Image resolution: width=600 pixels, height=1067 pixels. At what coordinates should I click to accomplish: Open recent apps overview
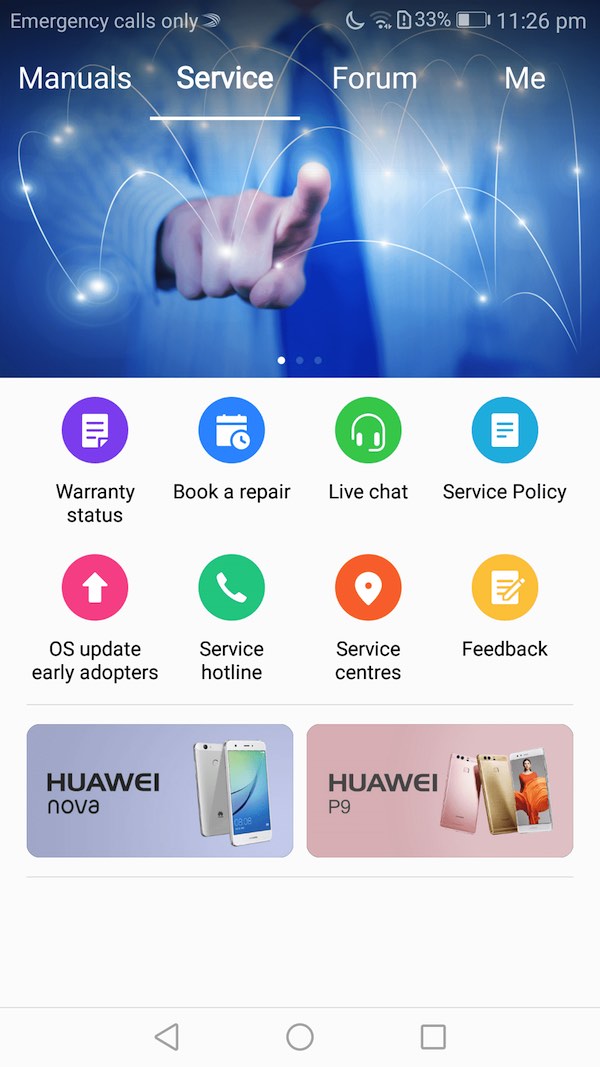tap(433, 1037)
